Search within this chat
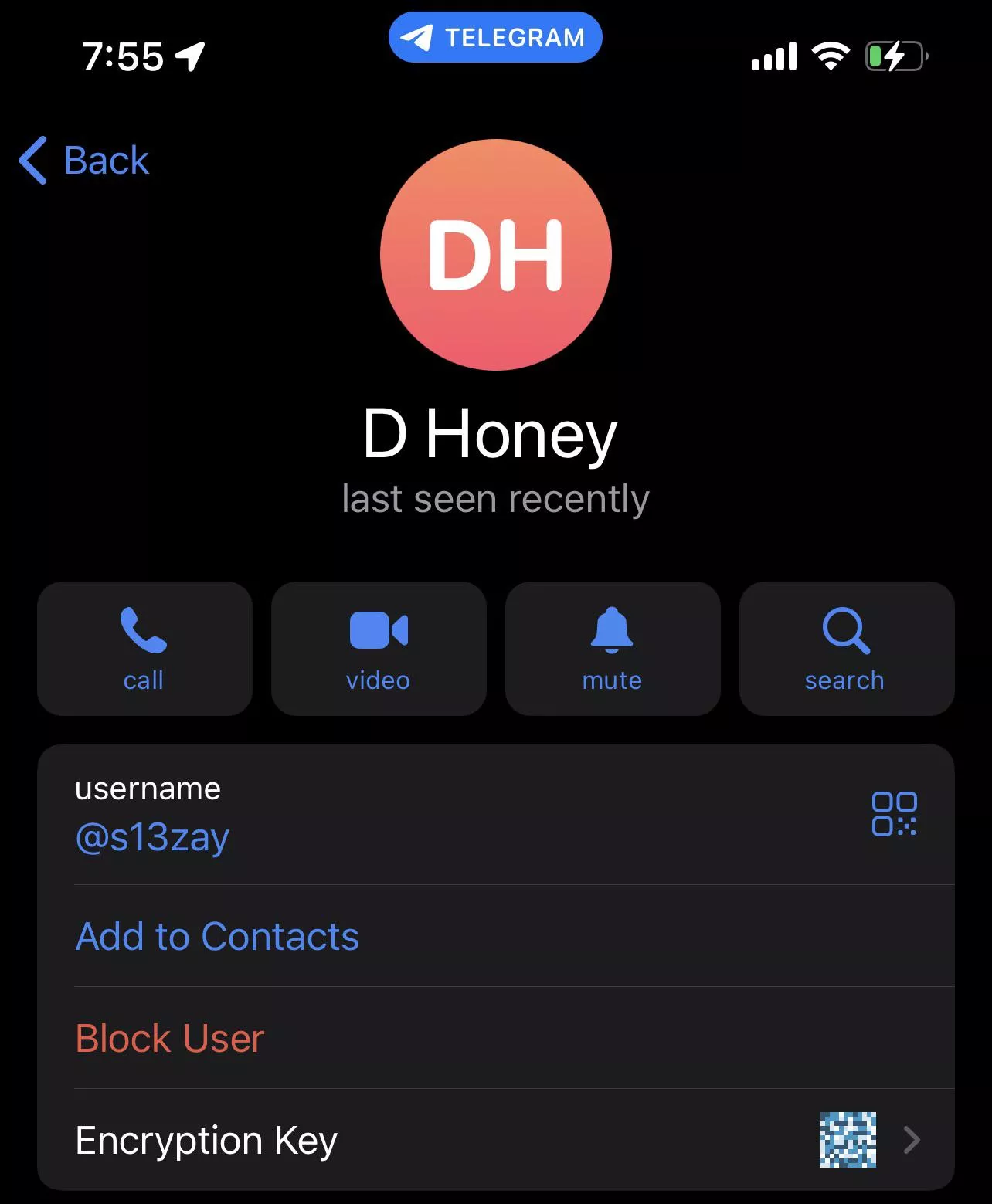This screenshot has width=992, height=1204. pos(846,649)
